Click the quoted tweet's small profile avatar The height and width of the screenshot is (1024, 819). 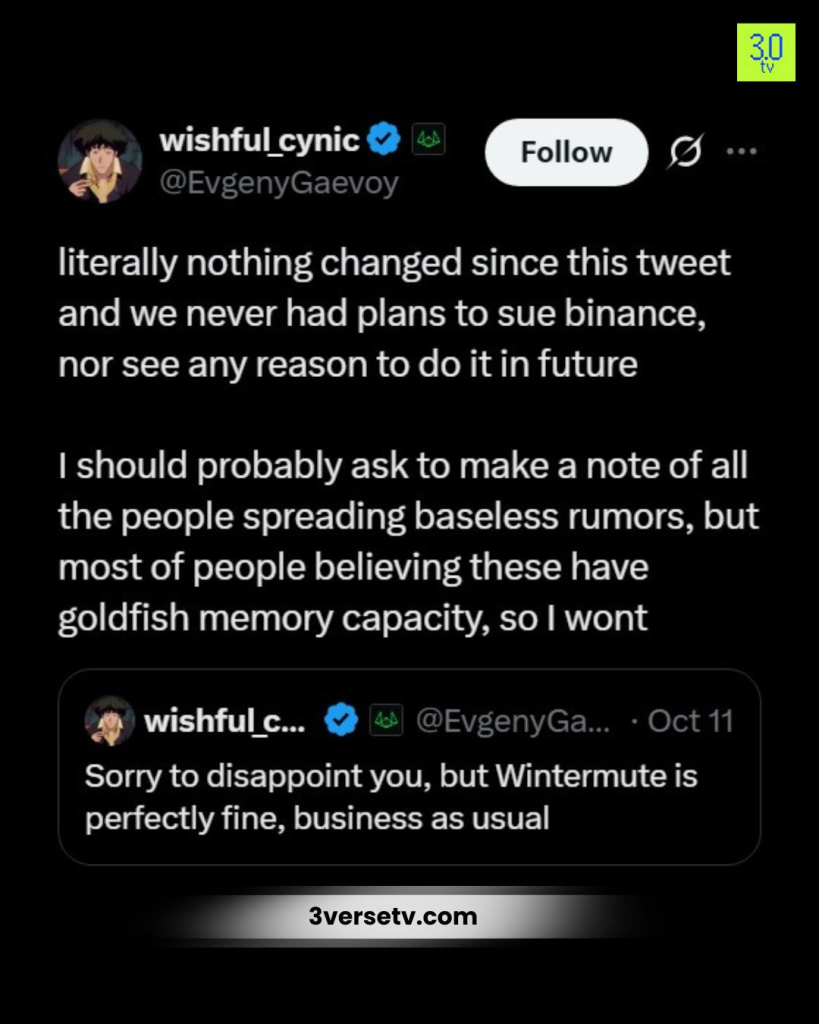110,720
